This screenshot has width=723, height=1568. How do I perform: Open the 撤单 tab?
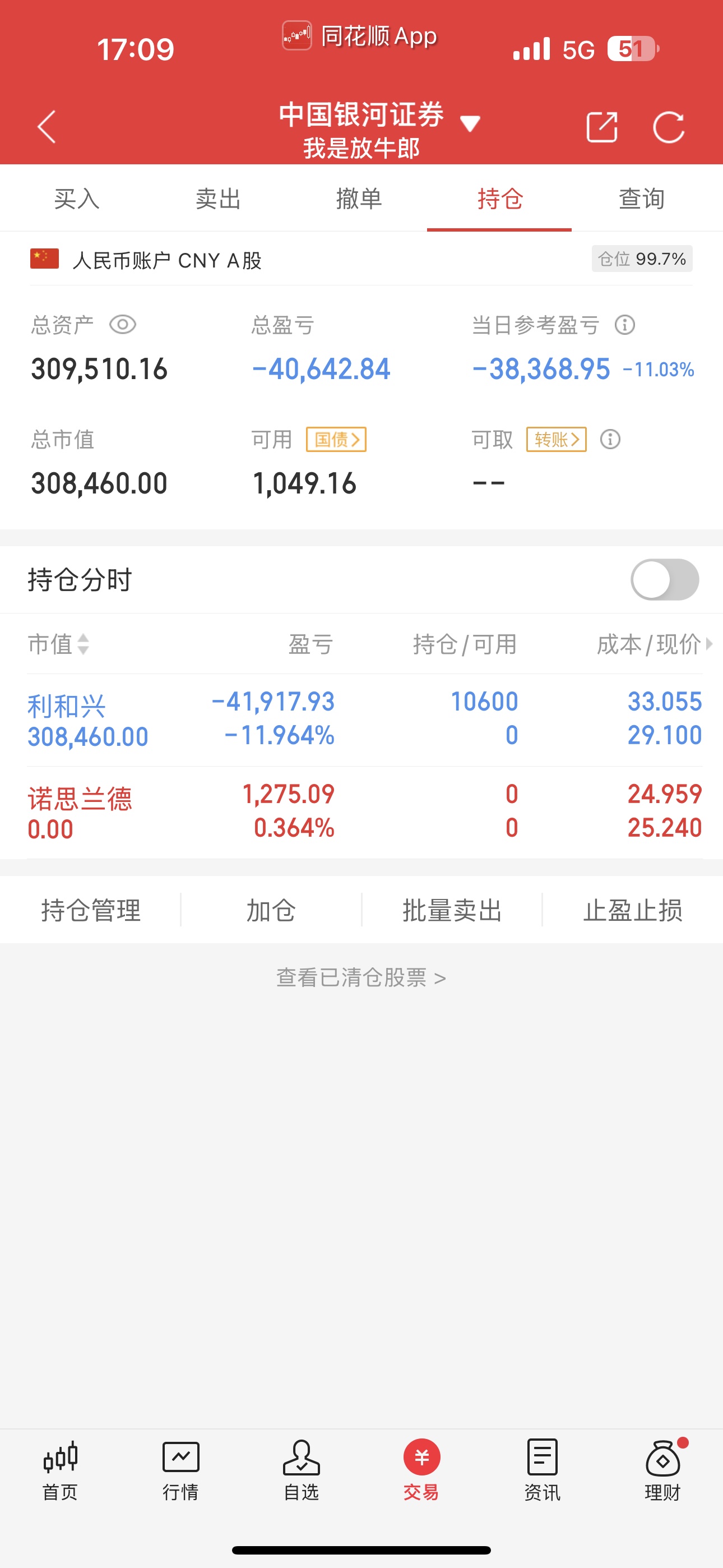pos(359,199)
